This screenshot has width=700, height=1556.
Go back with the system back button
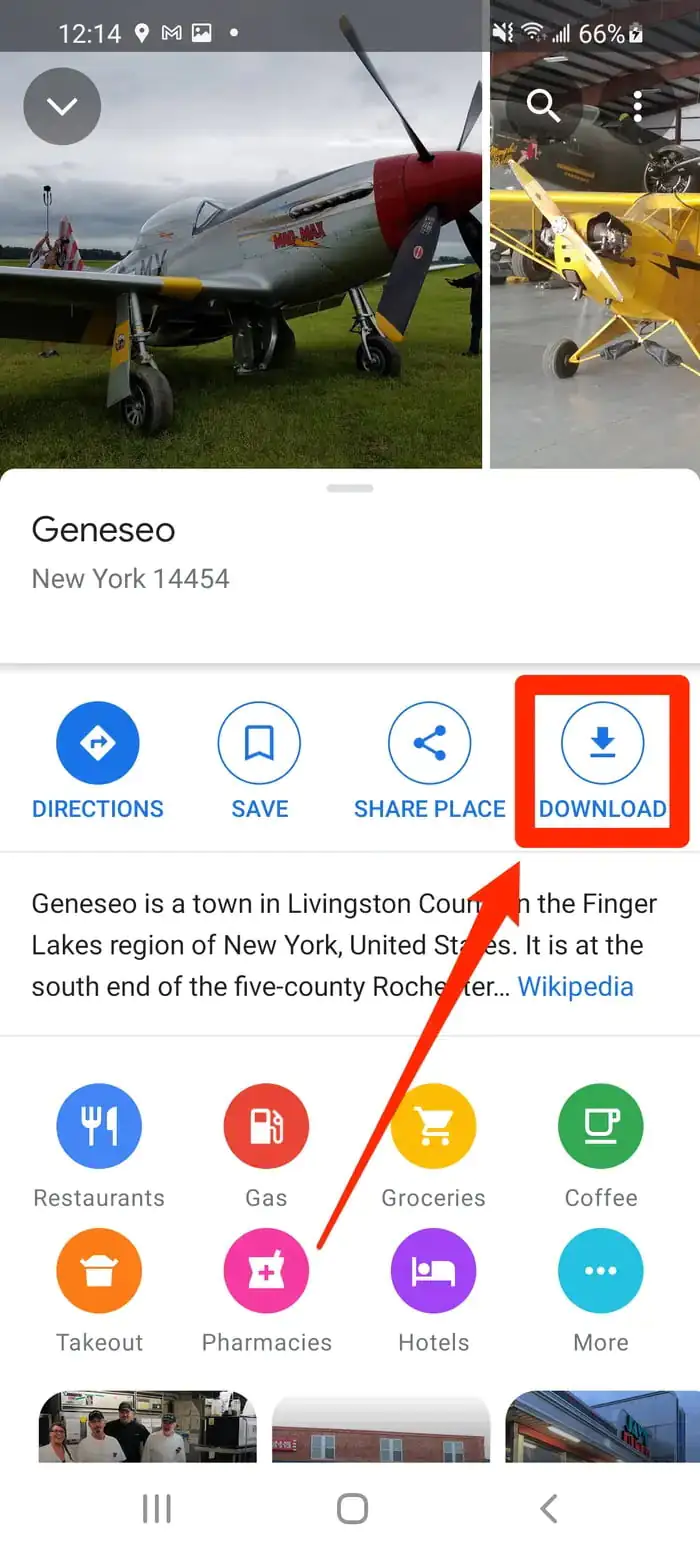(x=548, y=1508)
